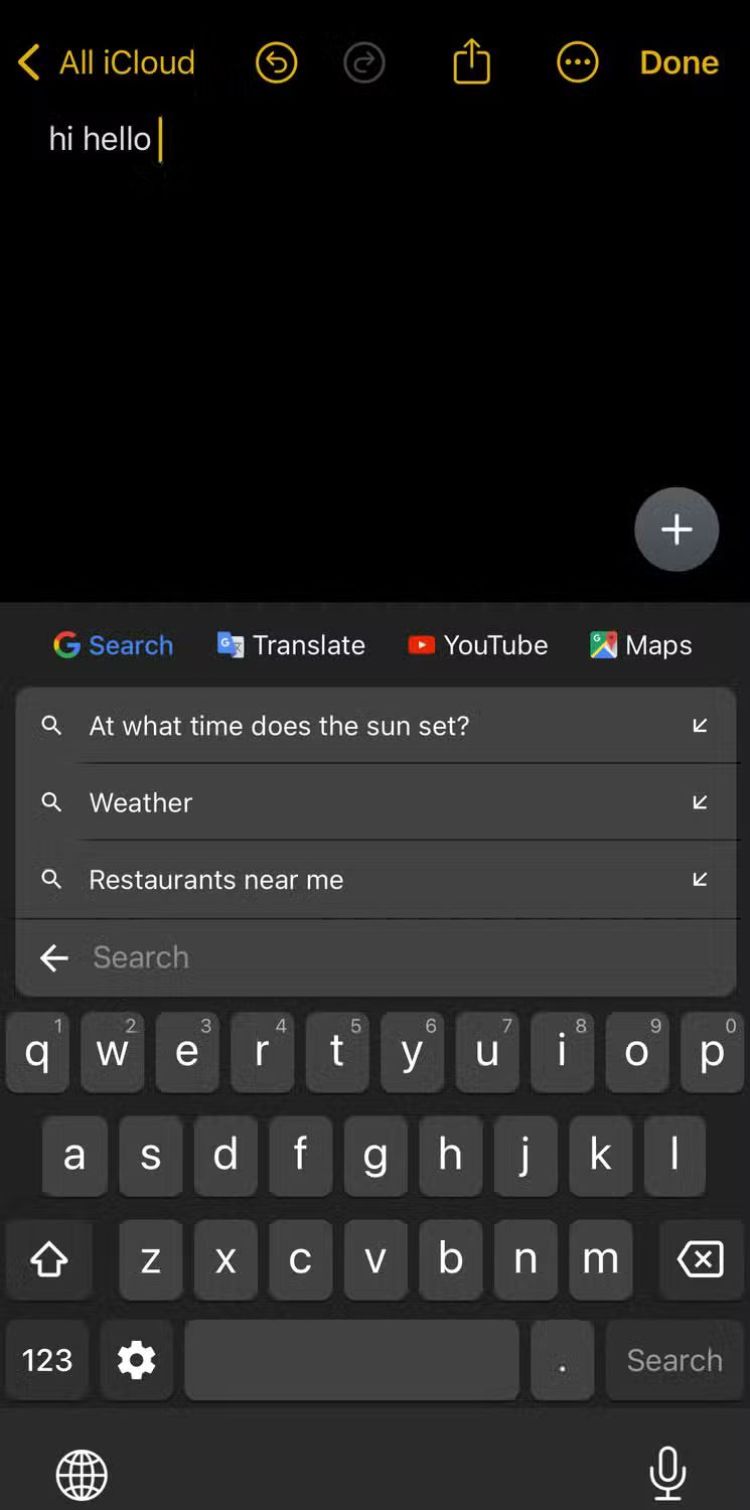
Task: Switch to the Translate tab
Action: [291, 645]
